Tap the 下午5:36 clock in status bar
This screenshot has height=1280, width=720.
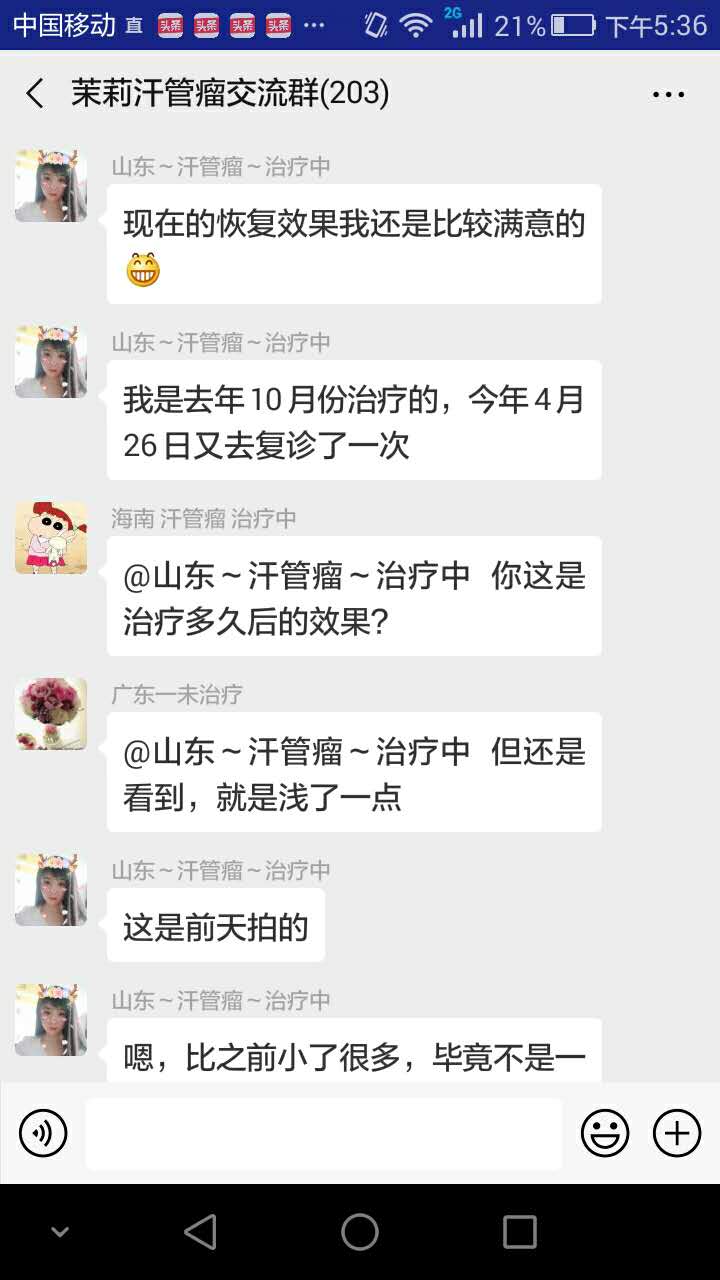652,25
